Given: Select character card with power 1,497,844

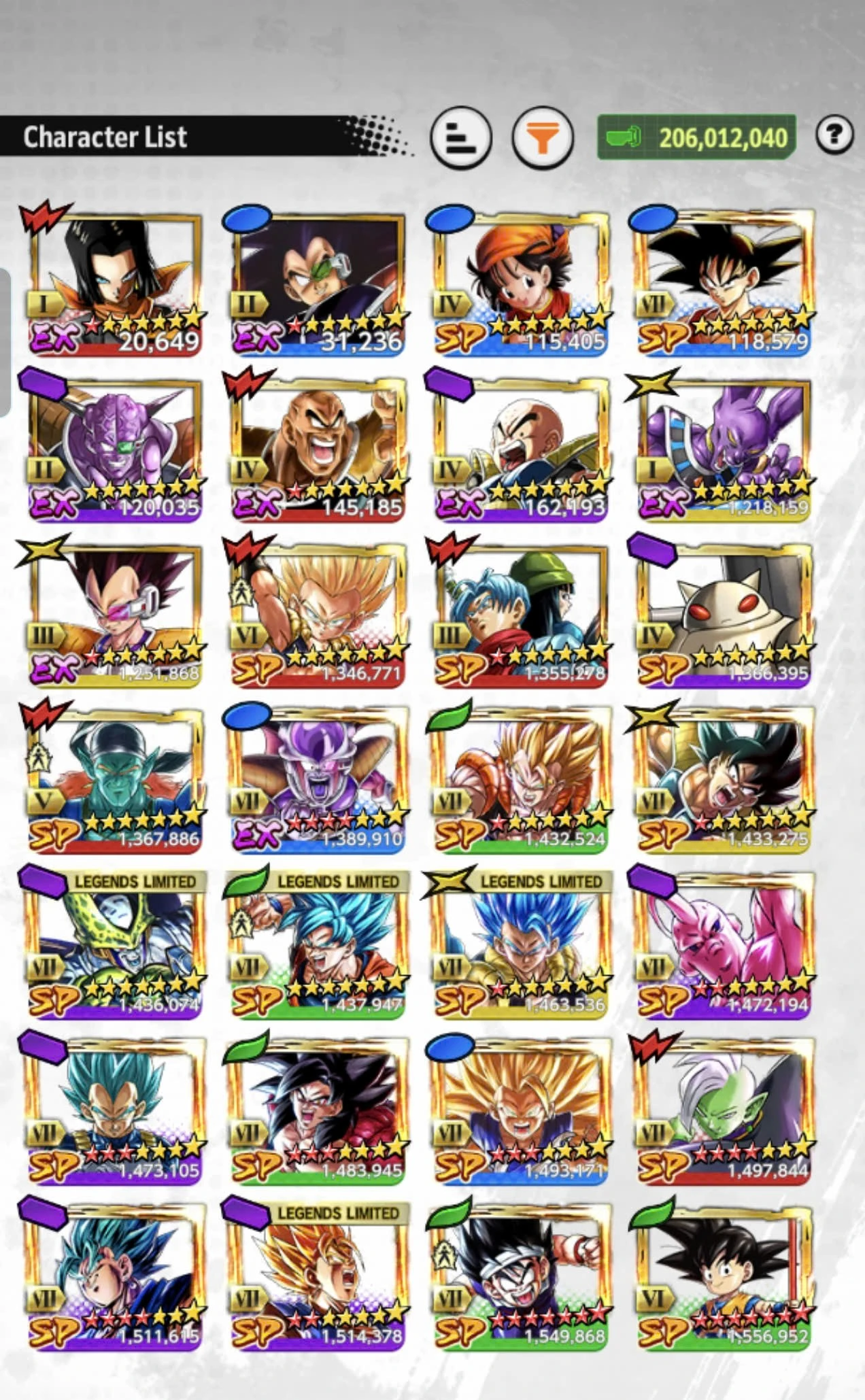Looking at the screenshot, I should (x=724, y=1112).
